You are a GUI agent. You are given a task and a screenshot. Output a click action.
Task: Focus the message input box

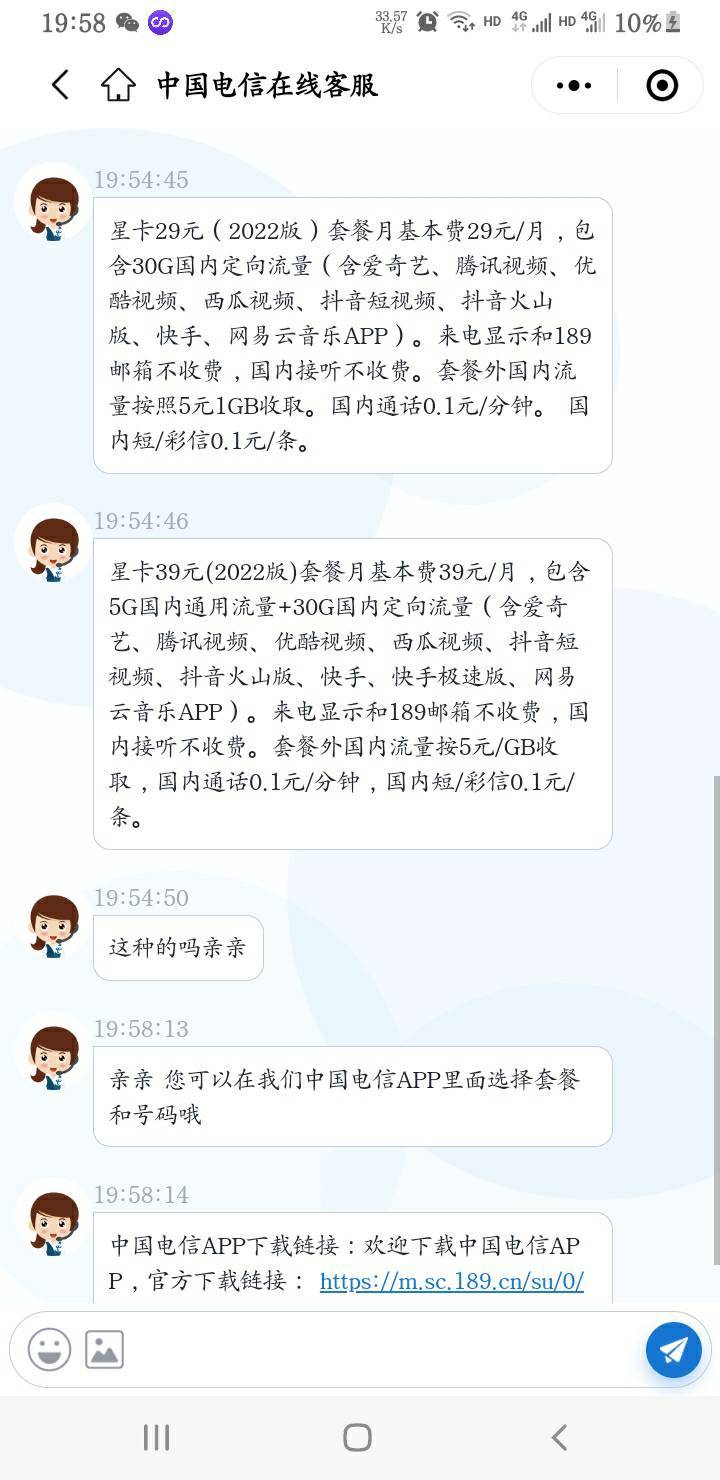[x=385, y=1349]
